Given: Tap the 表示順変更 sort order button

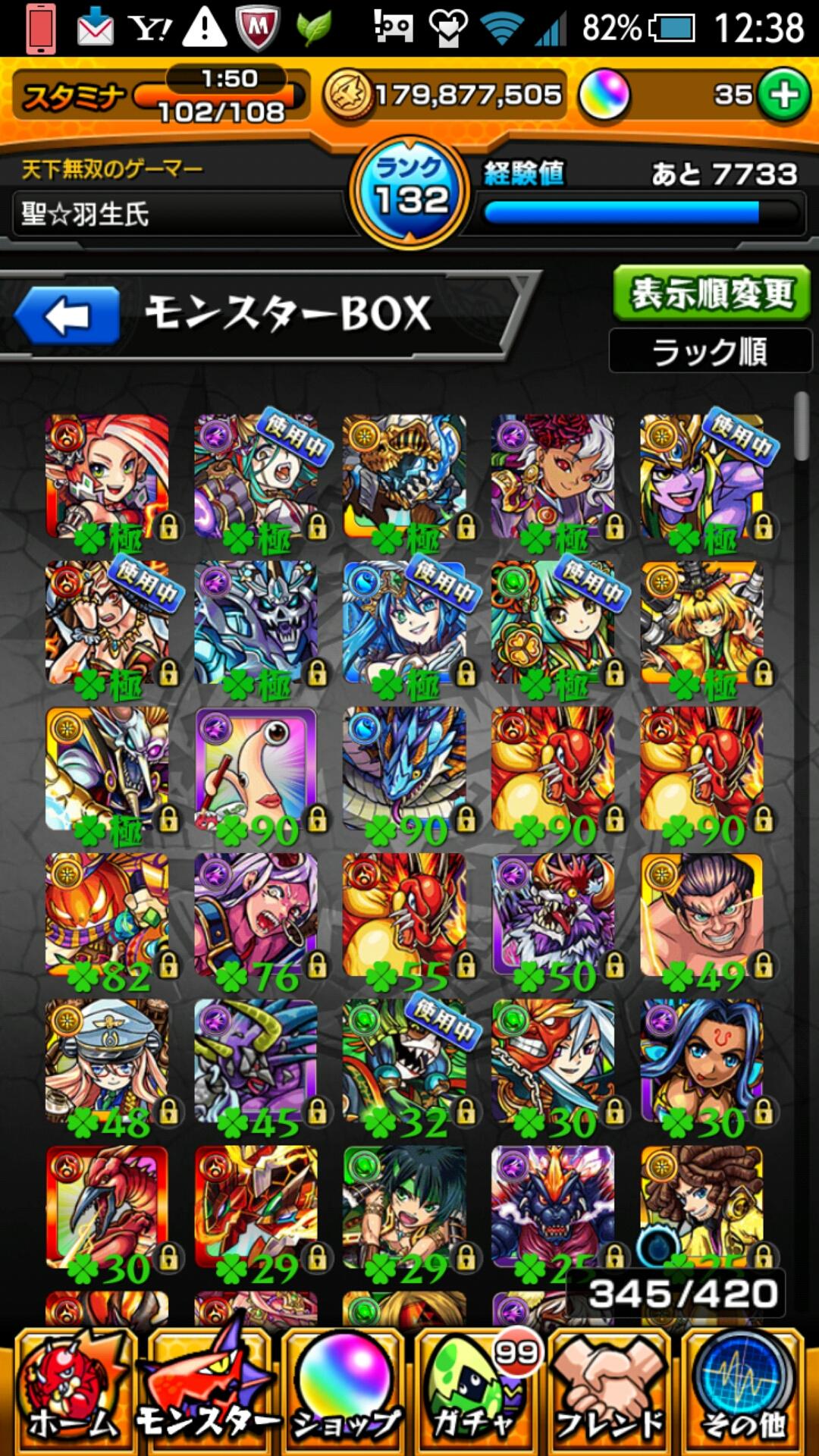Looking at the screenshot, I should [x=711, y=293].
